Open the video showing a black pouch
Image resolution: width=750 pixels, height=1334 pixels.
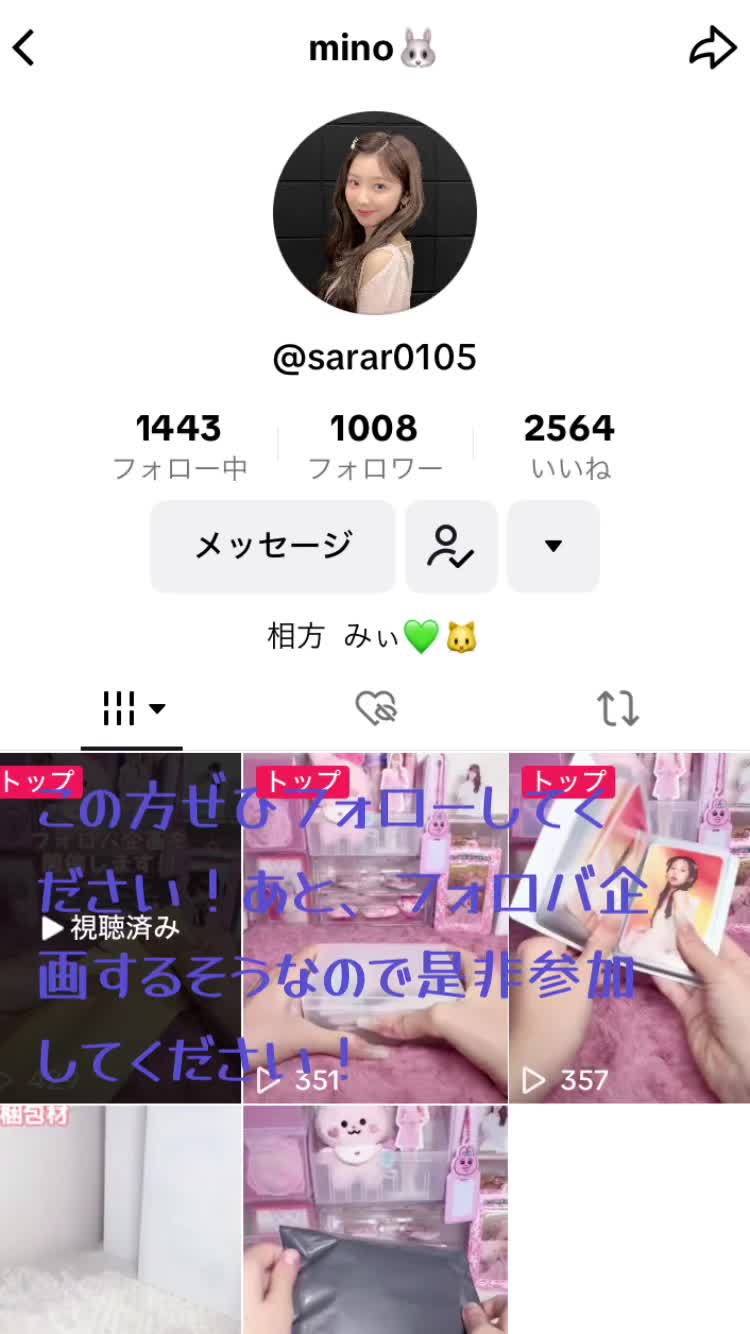(x=375, y=1220)
